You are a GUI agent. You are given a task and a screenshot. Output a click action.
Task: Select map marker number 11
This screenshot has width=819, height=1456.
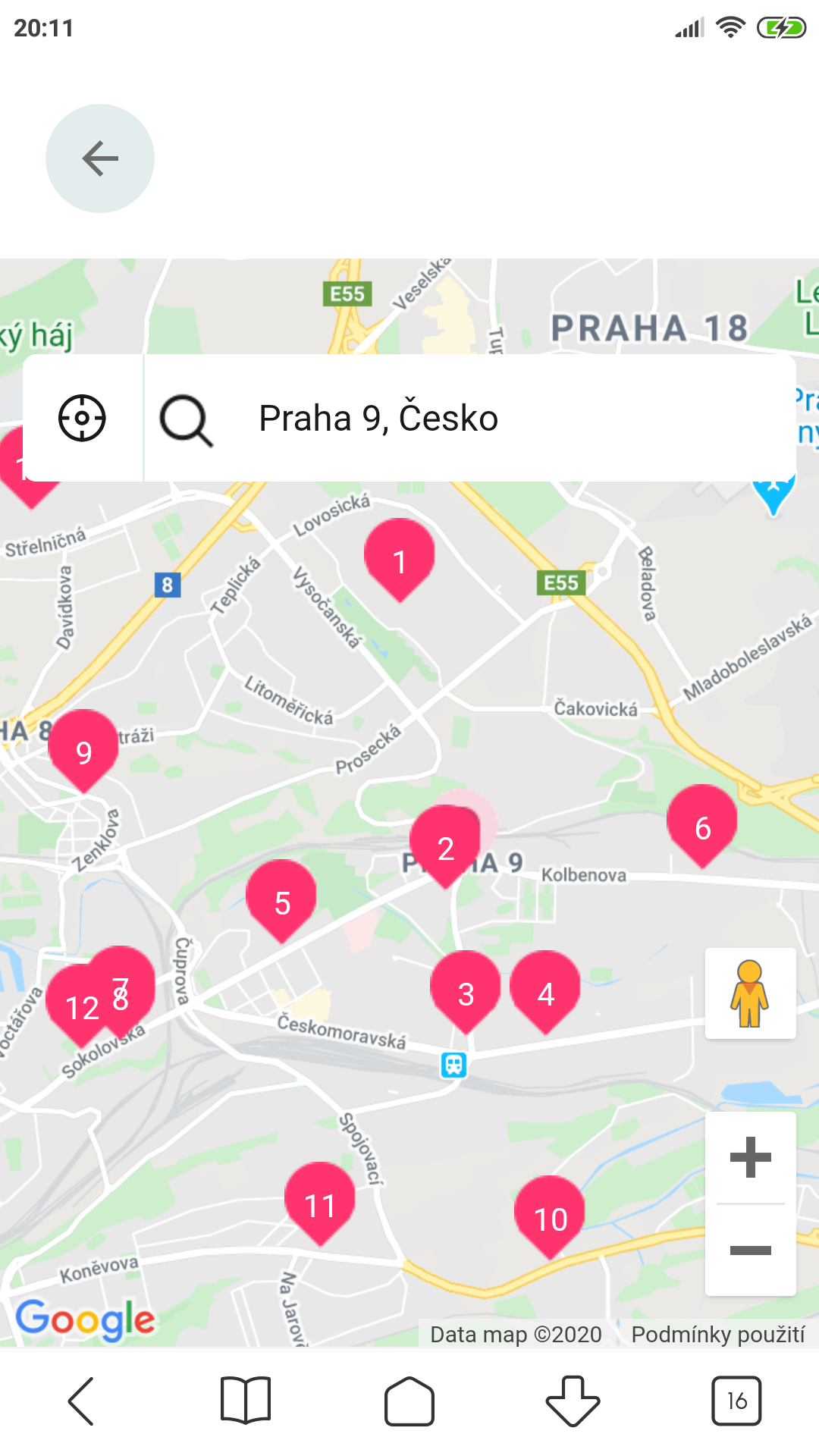click(319, 1200)
